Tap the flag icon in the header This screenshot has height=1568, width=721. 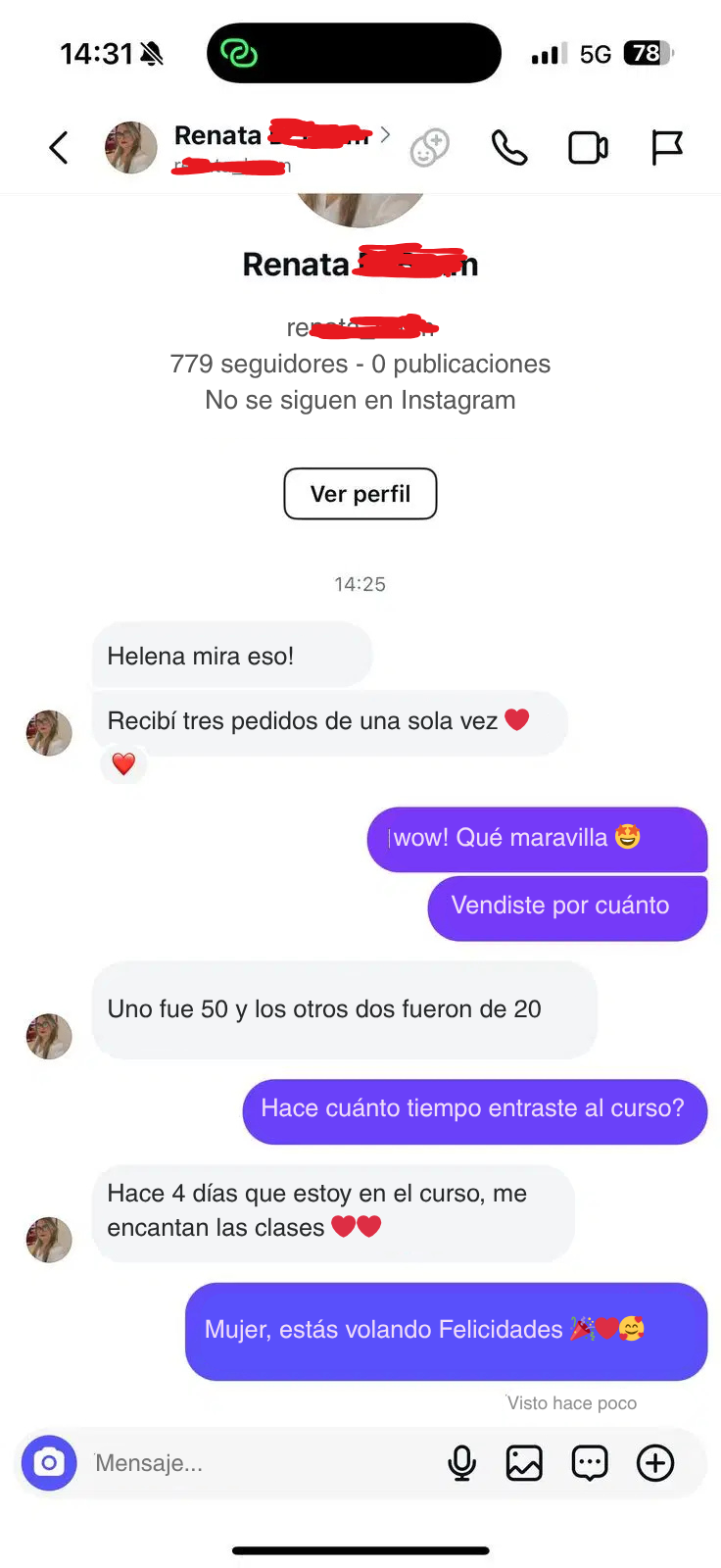(667, 148)
